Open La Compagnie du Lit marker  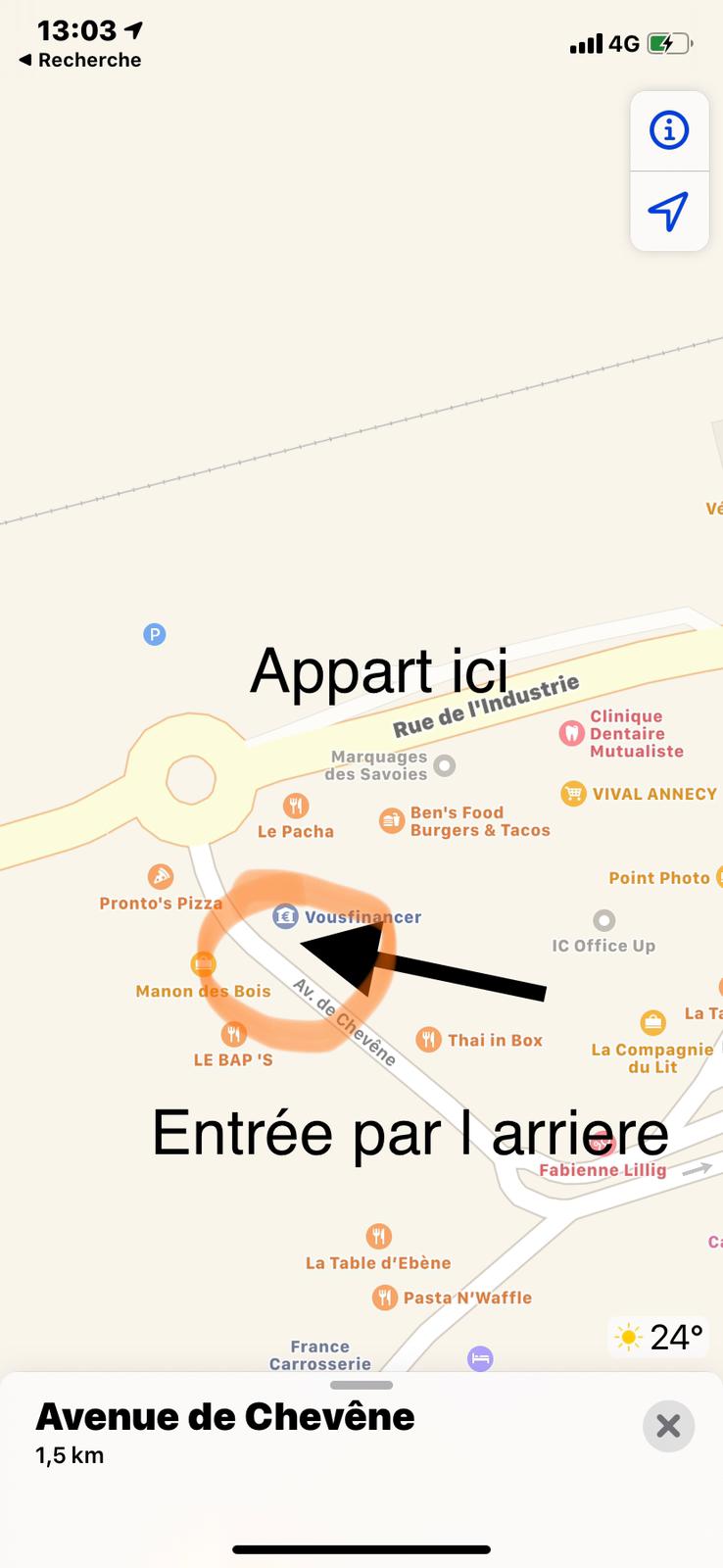(652, 1023)
